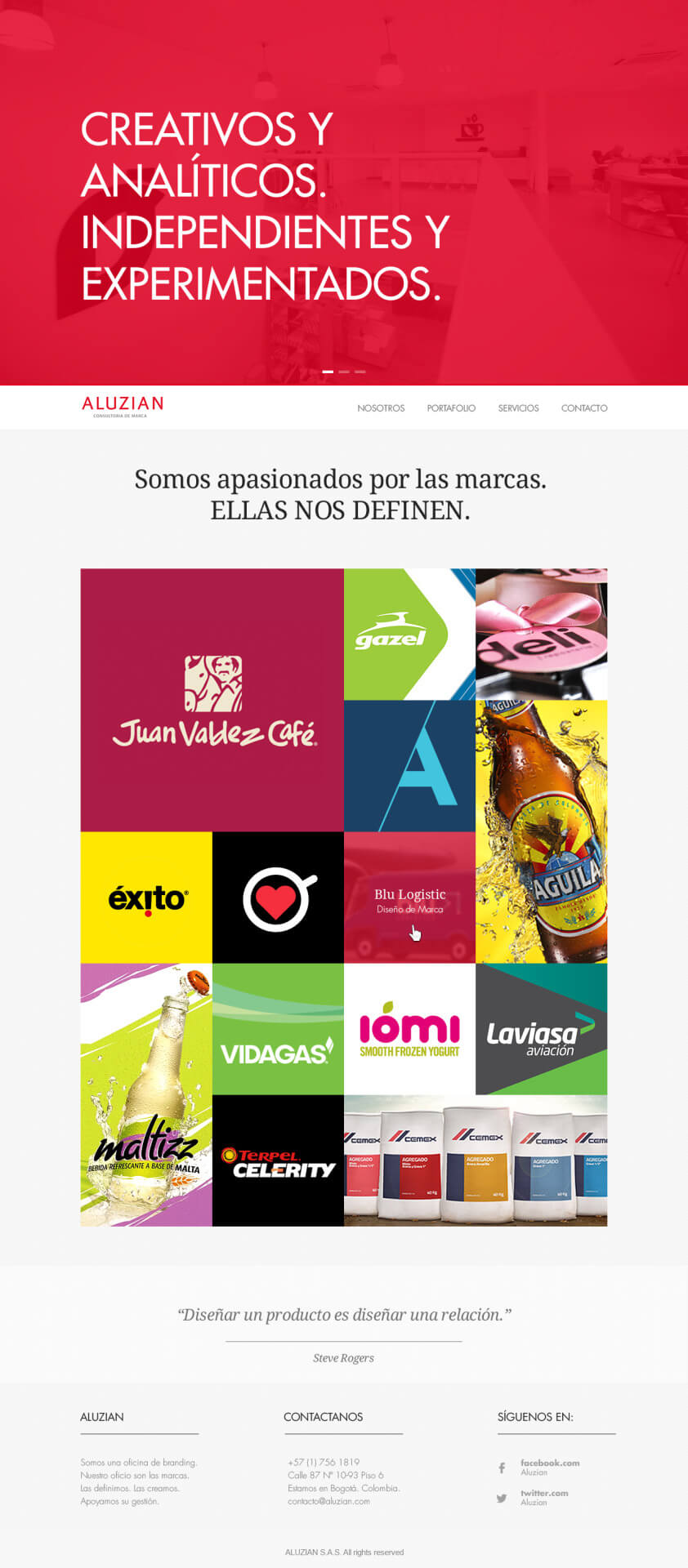
Task: Select the second hero slide indicator
Action: click(344, 372)
